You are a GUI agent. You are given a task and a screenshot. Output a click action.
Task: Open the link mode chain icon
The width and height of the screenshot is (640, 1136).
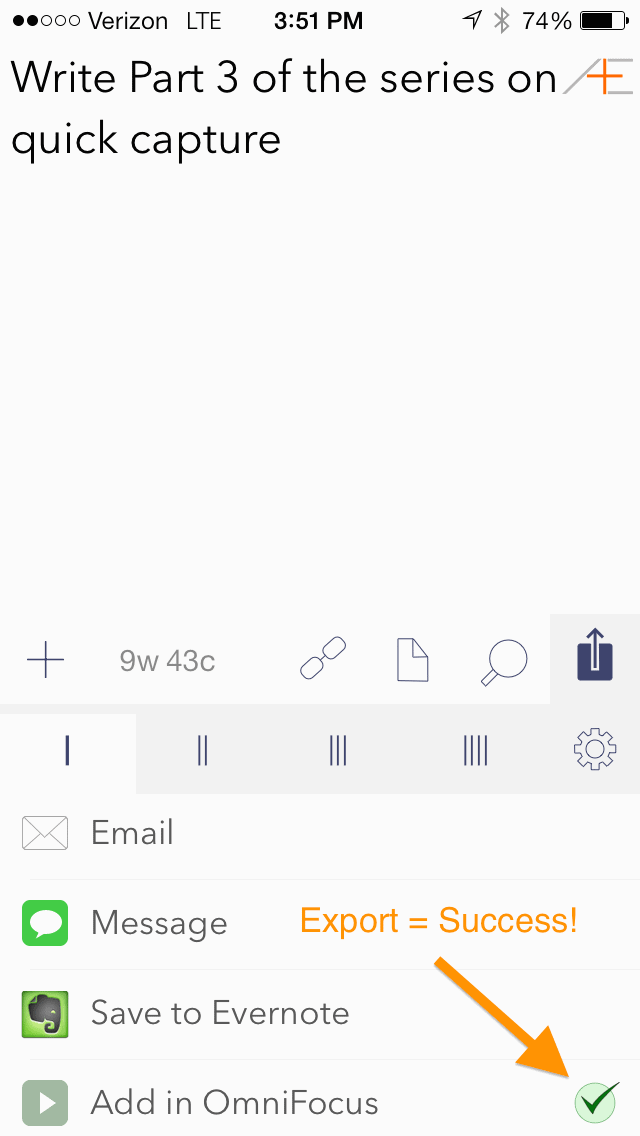coord(323,659)
